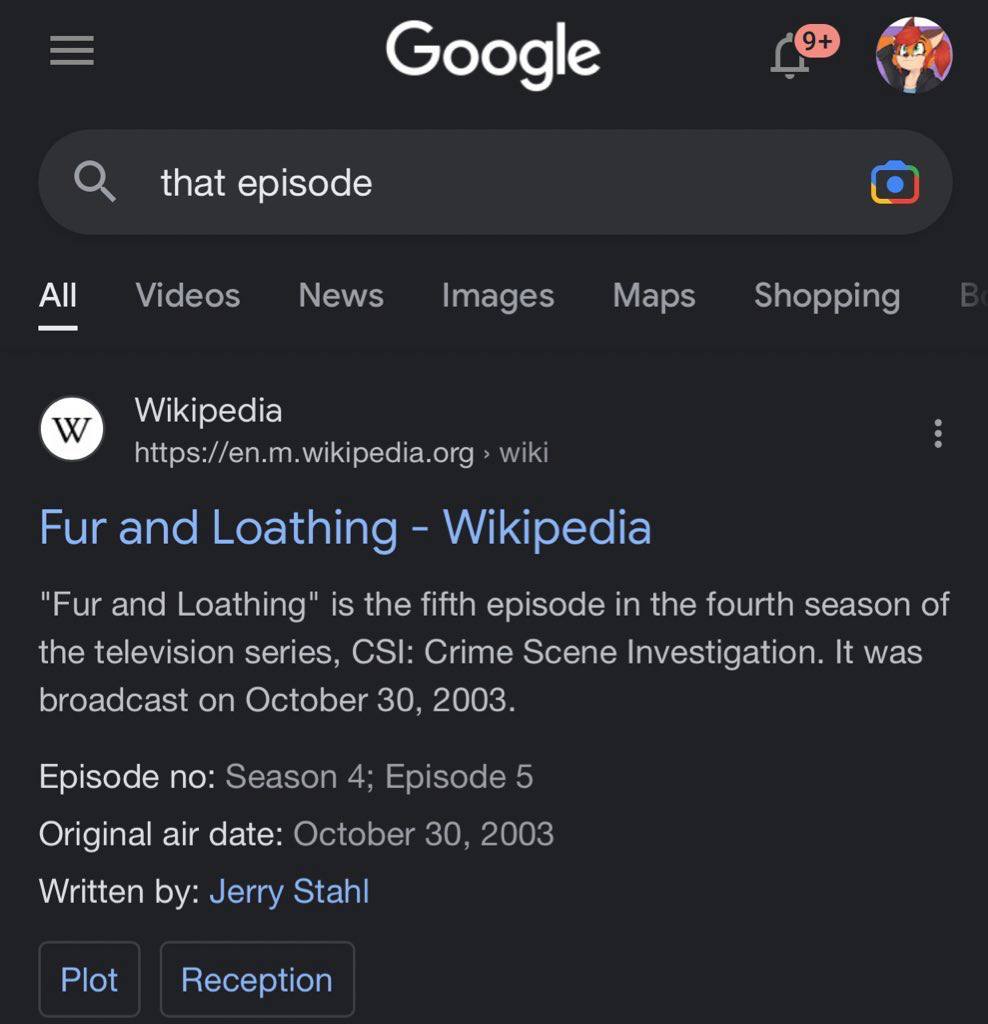988x1024 pixels.
Task: Search with Google Lens camera icon
Action: click(x=894, y=183)
